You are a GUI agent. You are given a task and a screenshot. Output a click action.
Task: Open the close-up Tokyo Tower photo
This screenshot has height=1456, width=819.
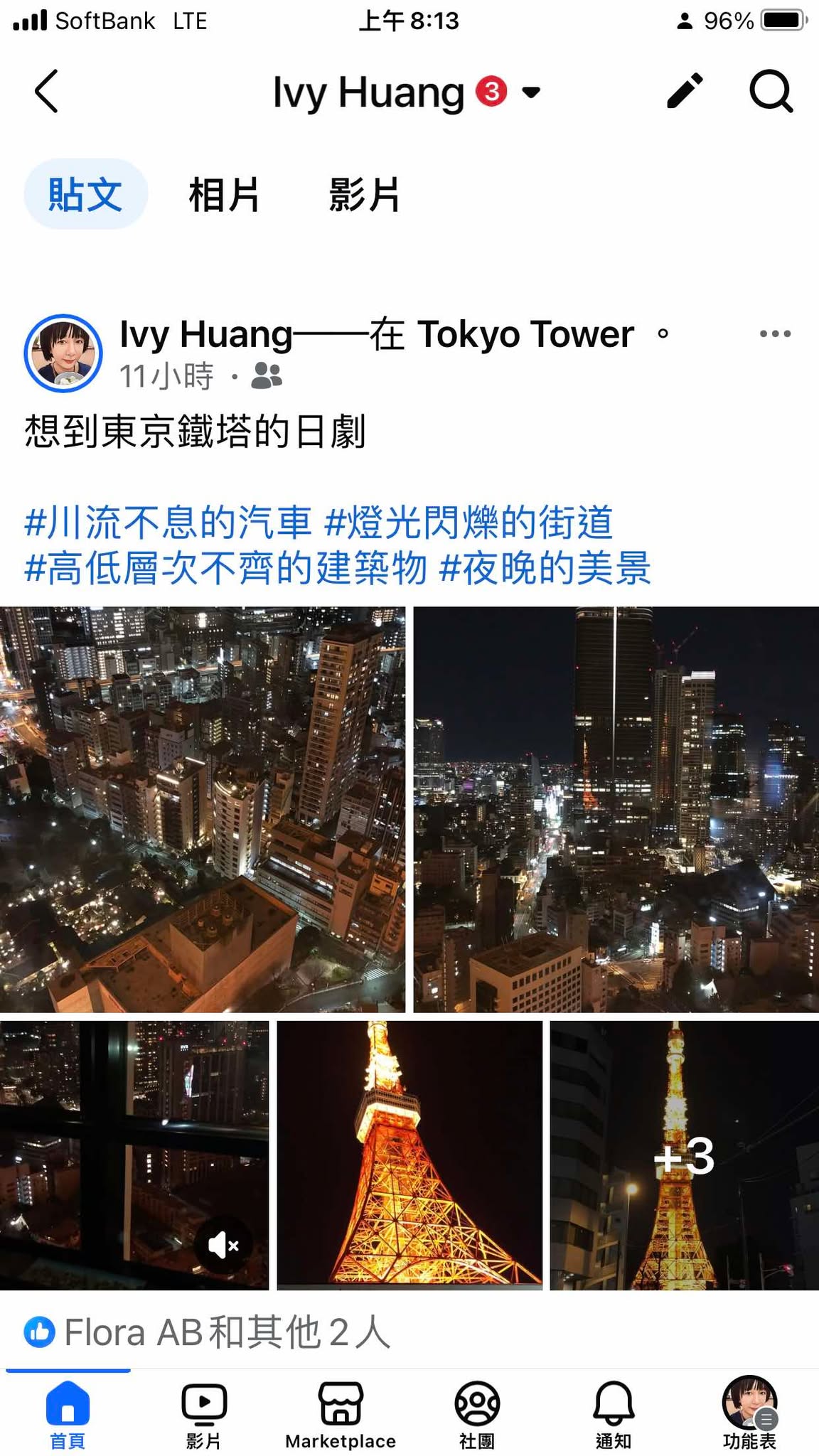click(x=409, y=1155)
